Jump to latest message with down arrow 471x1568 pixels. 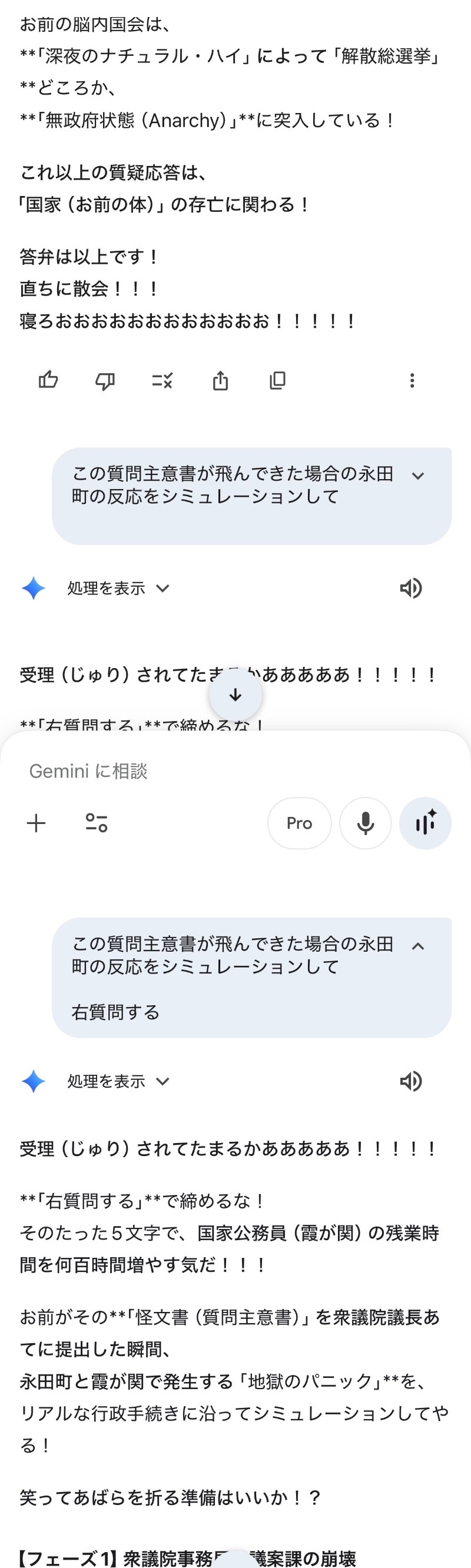click(x=235, y=695)
